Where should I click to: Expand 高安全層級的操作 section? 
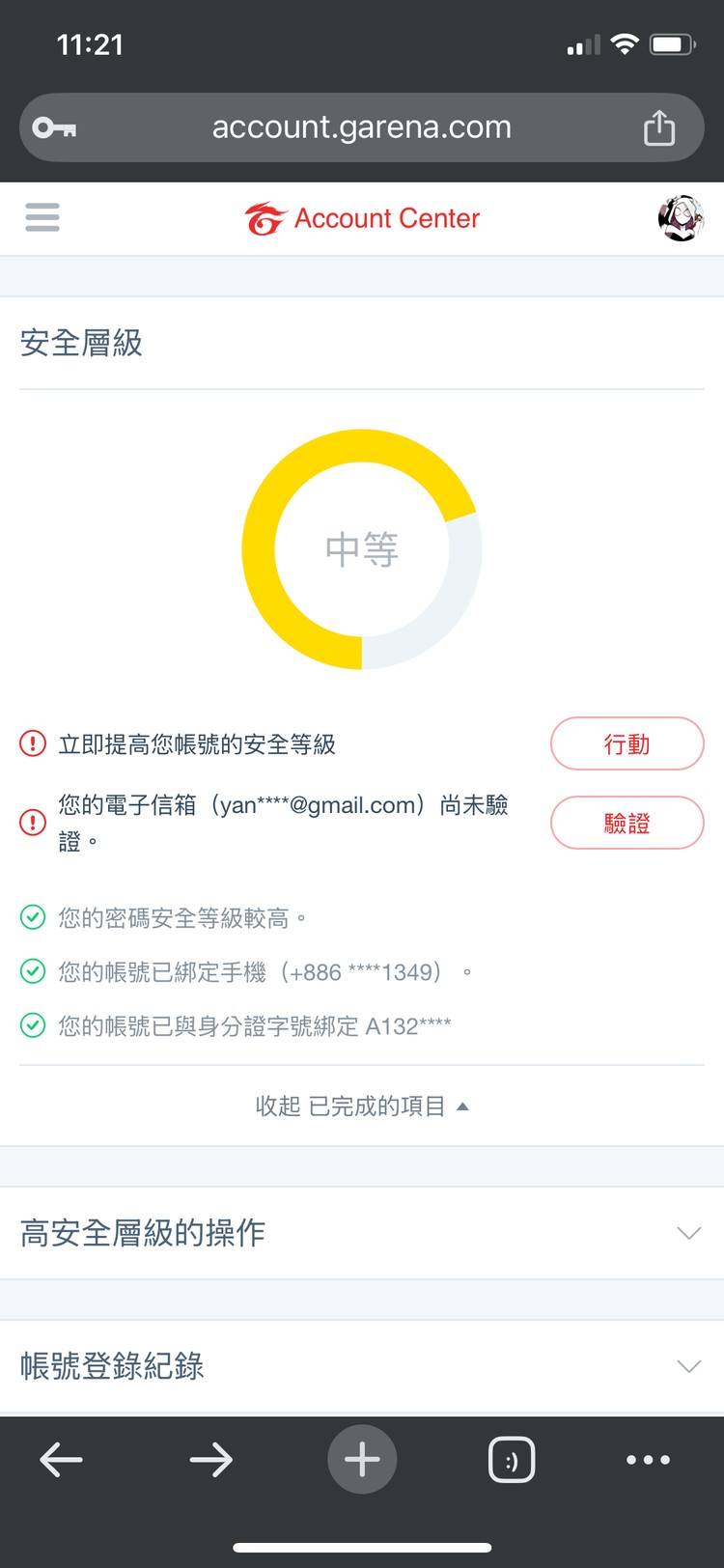(361, 1233)
